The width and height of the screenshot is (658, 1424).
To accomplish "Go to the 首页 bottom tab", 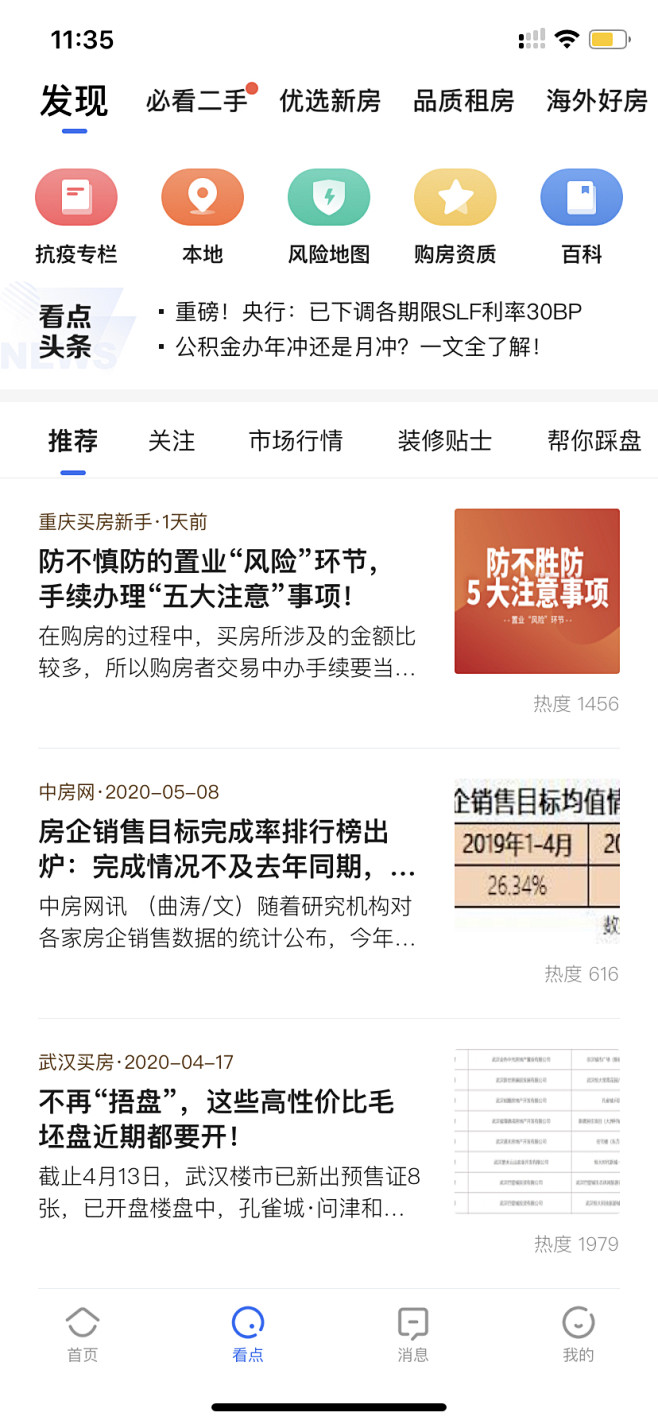I will [82, 1334].
